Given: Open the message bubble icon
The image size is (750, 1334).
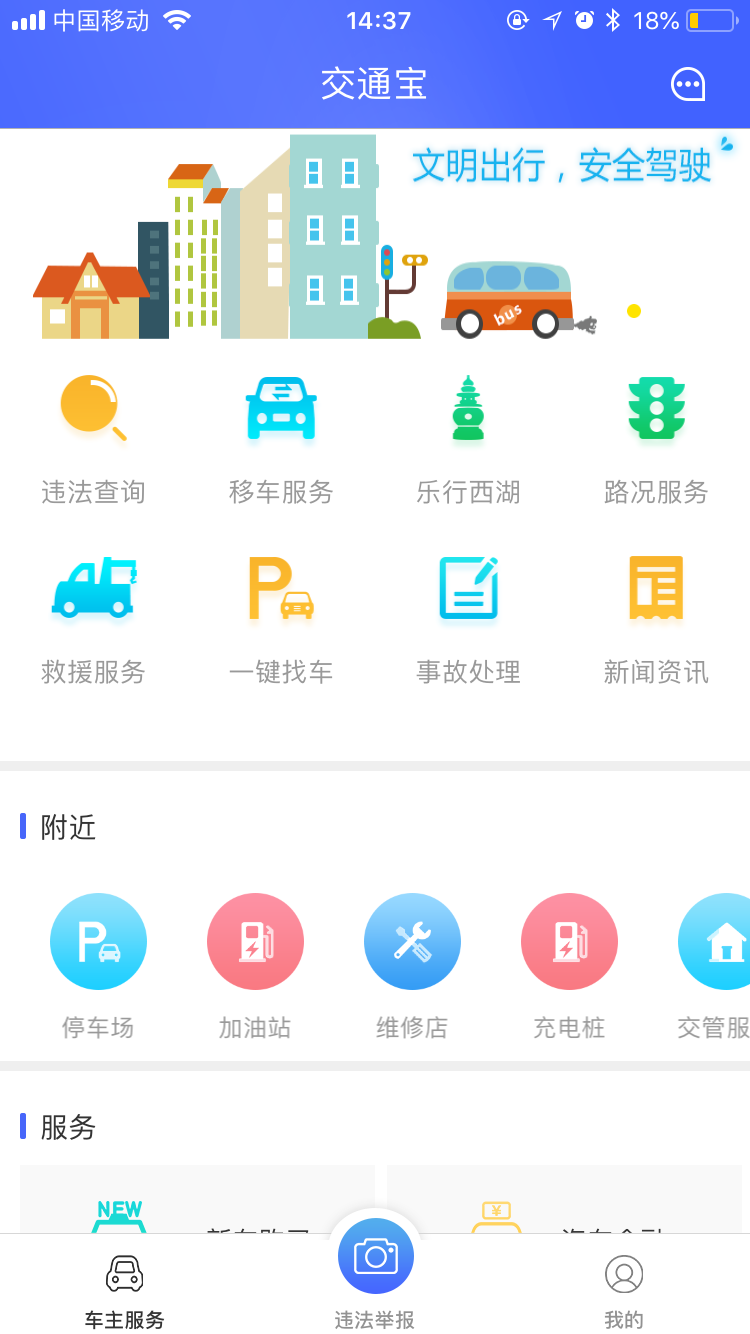Looking at the screenshot, I should [x=688, y=85].
